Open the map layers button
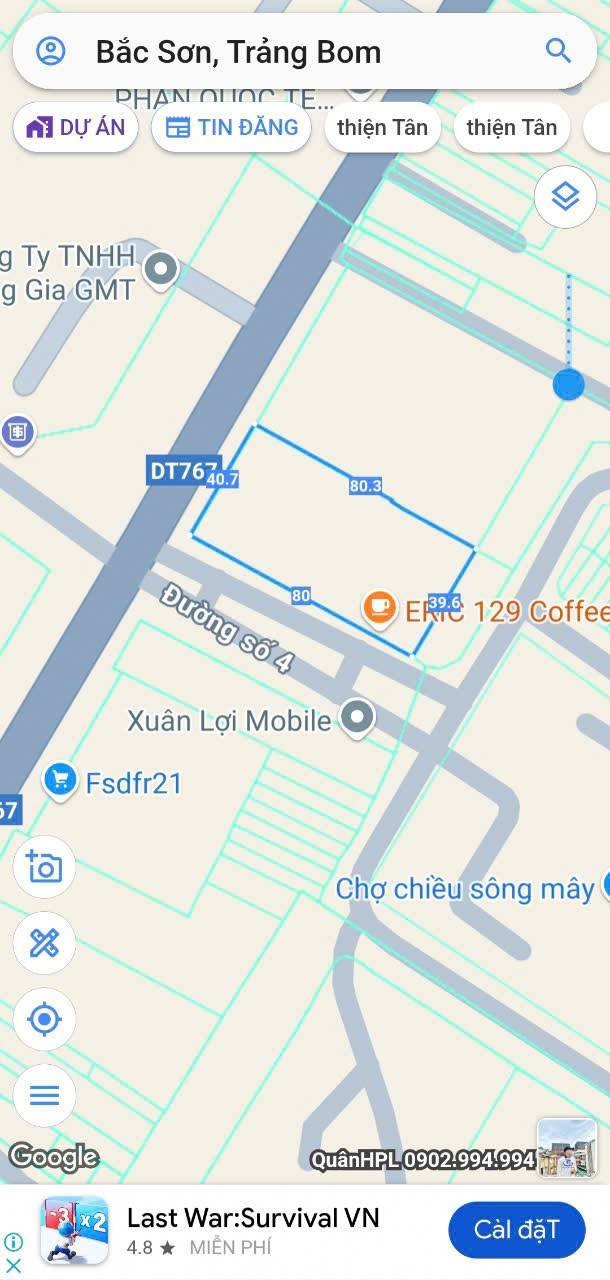This screenshot has height=1280, width=610. point(565,197)
